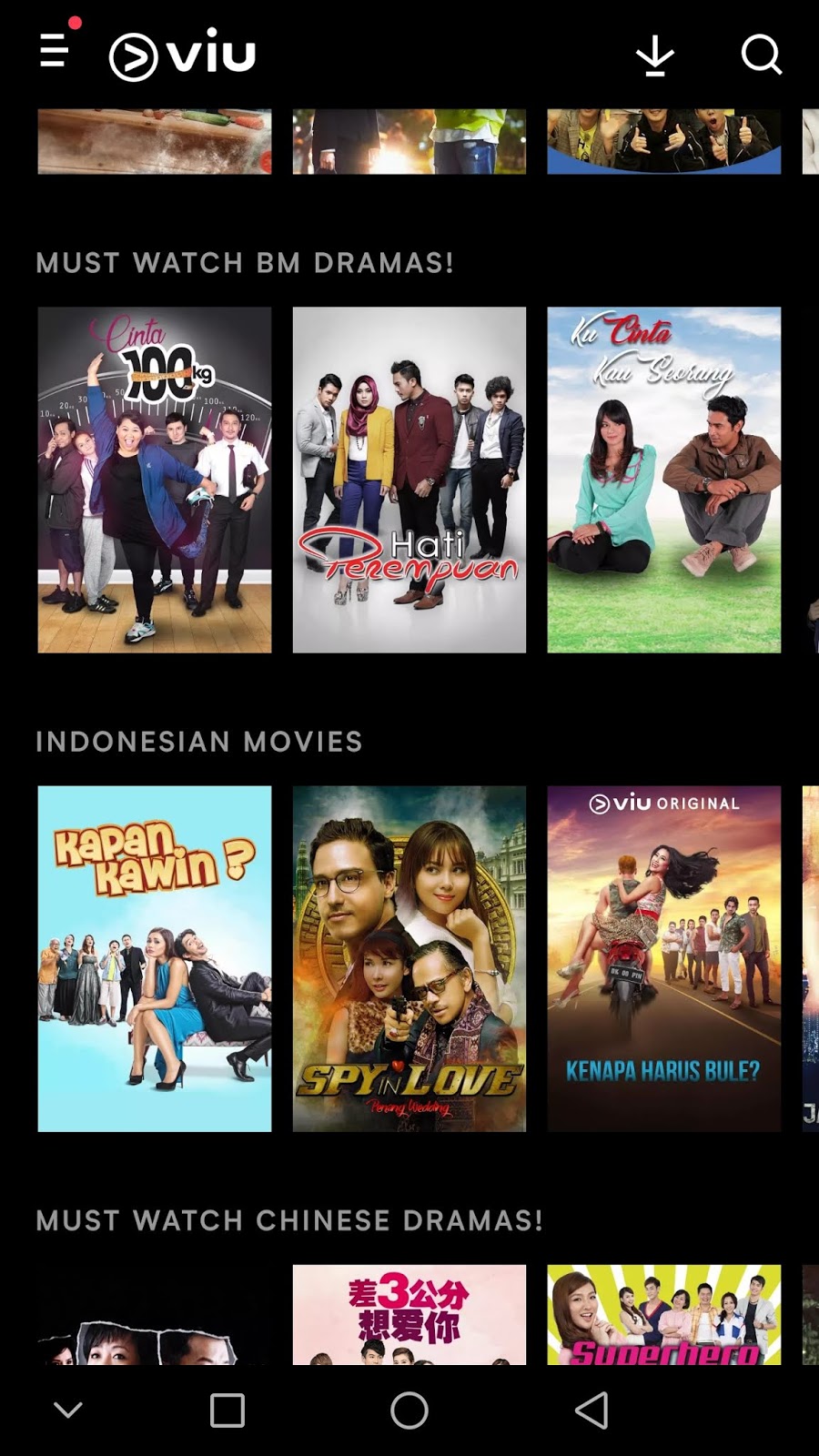Open the downloads page

(x=654, y=56)
